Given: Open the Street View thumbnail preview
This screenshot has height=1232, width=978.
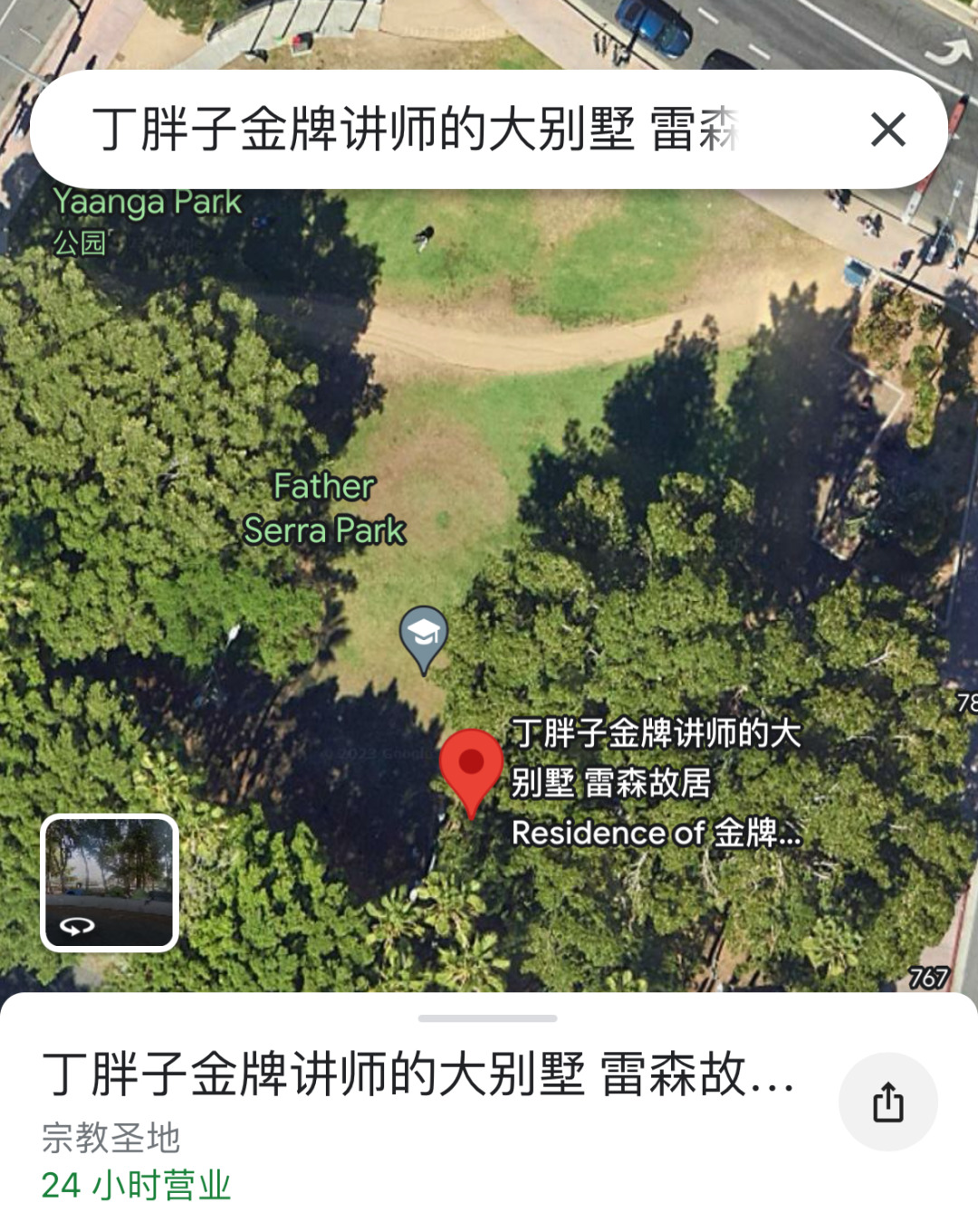Looking at the screenshot, I should coord(110,883).
